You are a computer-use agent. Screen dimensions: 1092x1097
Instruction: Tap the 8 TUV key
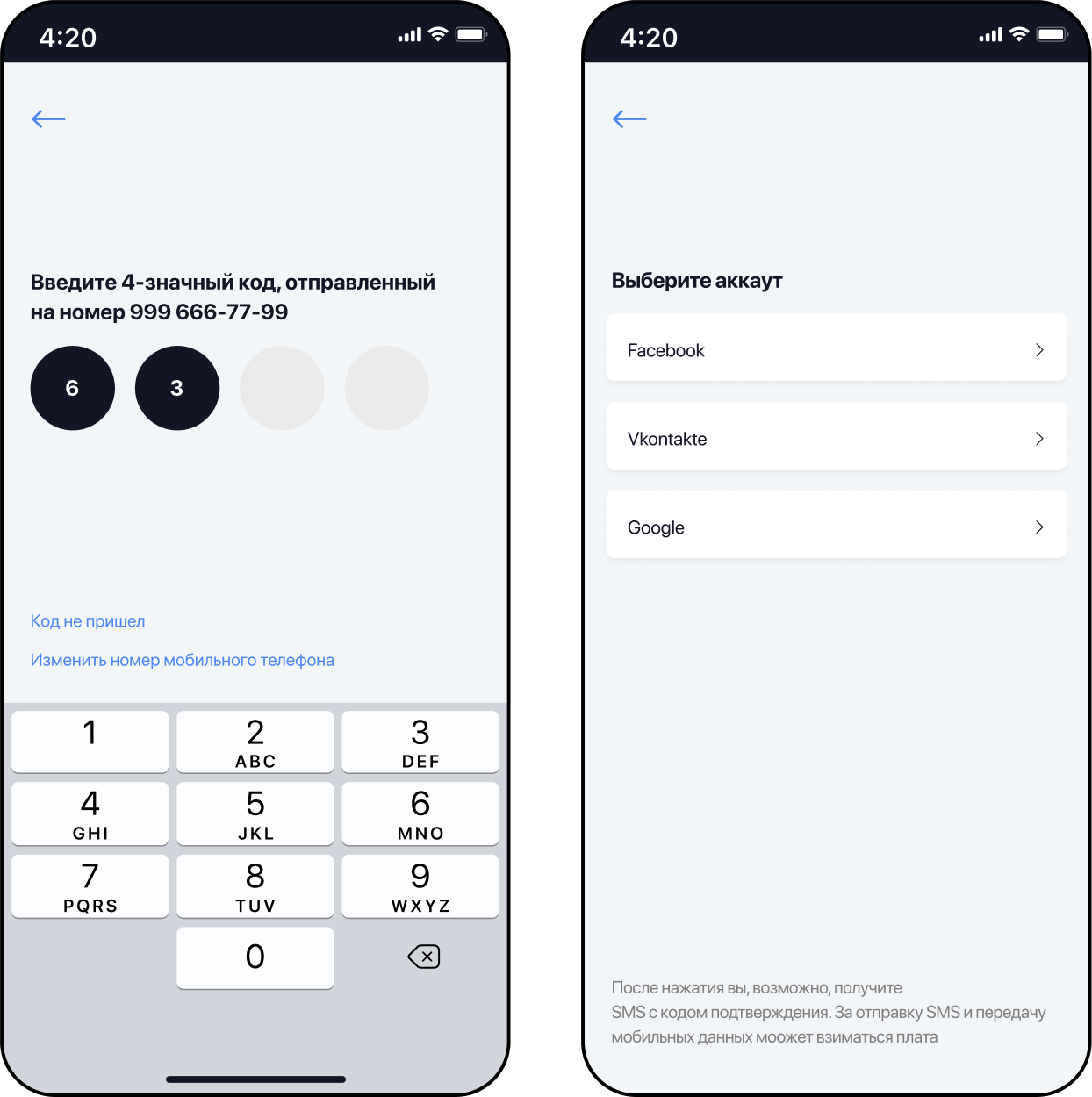click(x=255, y=886)
